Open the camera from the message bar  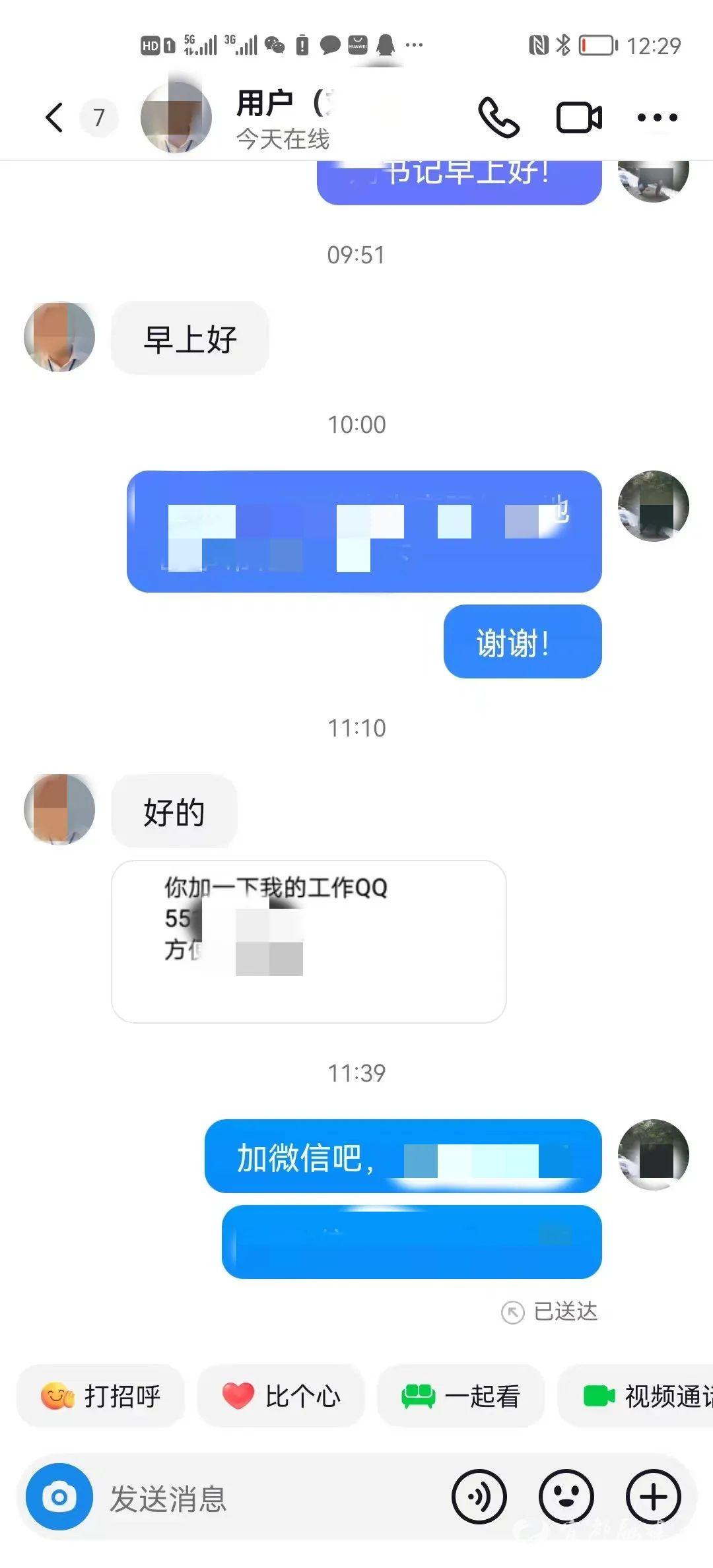point(59,1497)
